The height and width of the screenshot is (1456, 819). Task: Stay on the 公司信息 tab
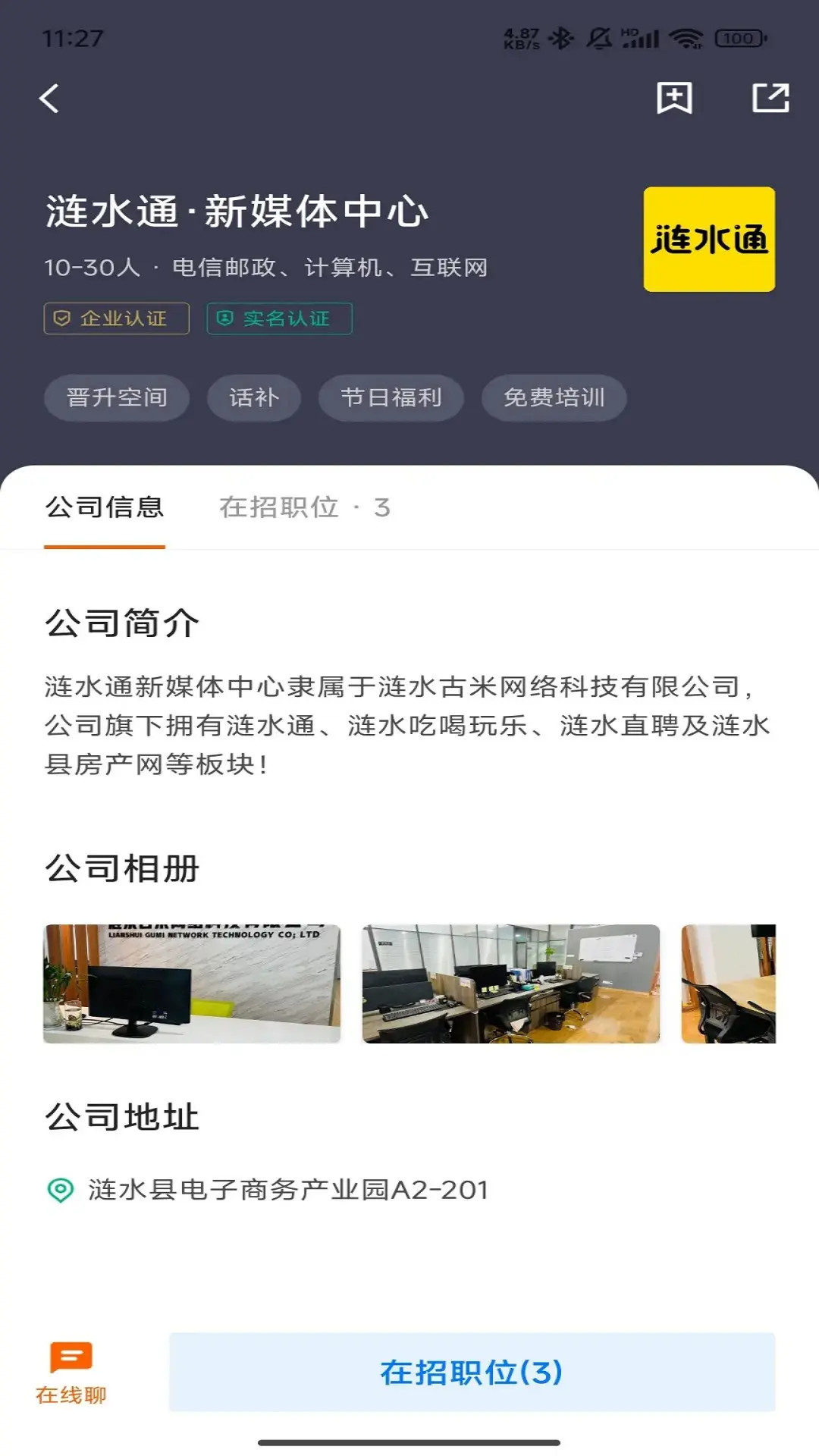(x=104, y=508)
